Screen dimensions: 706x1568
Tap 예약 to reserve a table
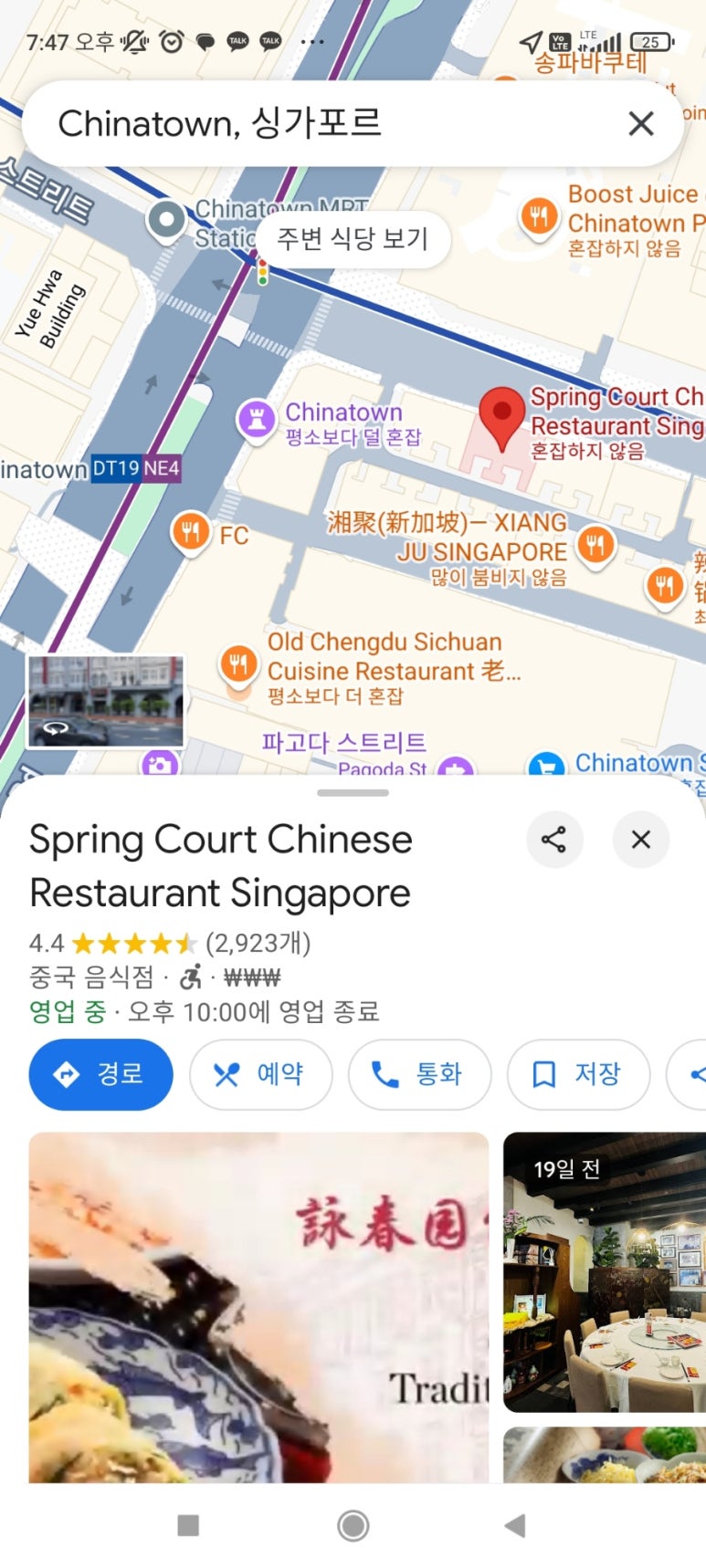(x=260, y=1074)
